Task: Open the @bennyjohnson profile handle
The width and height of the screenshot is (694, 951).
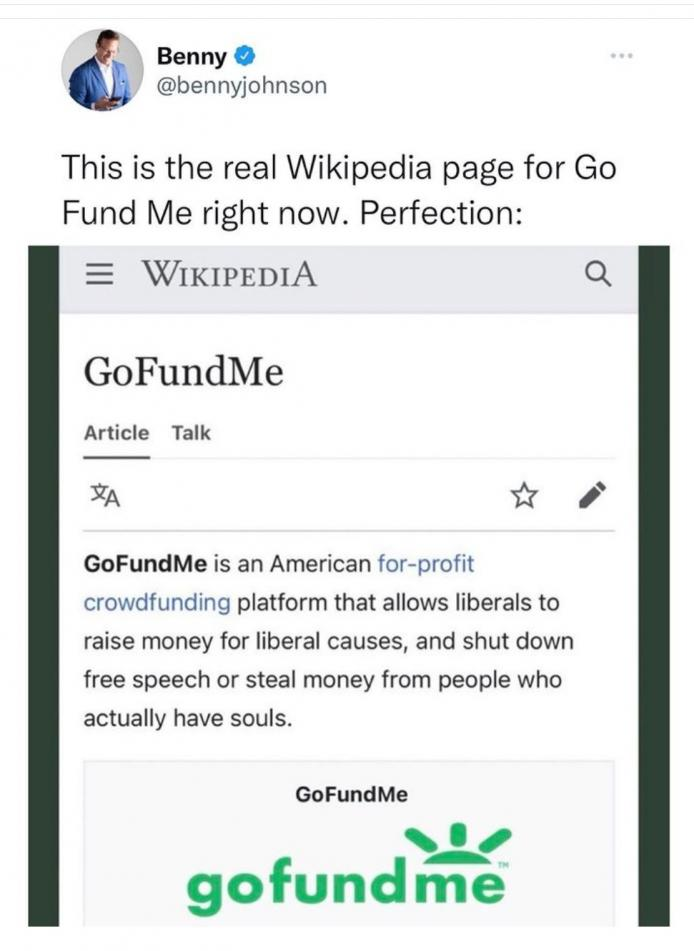Action: tap(241, 85)
